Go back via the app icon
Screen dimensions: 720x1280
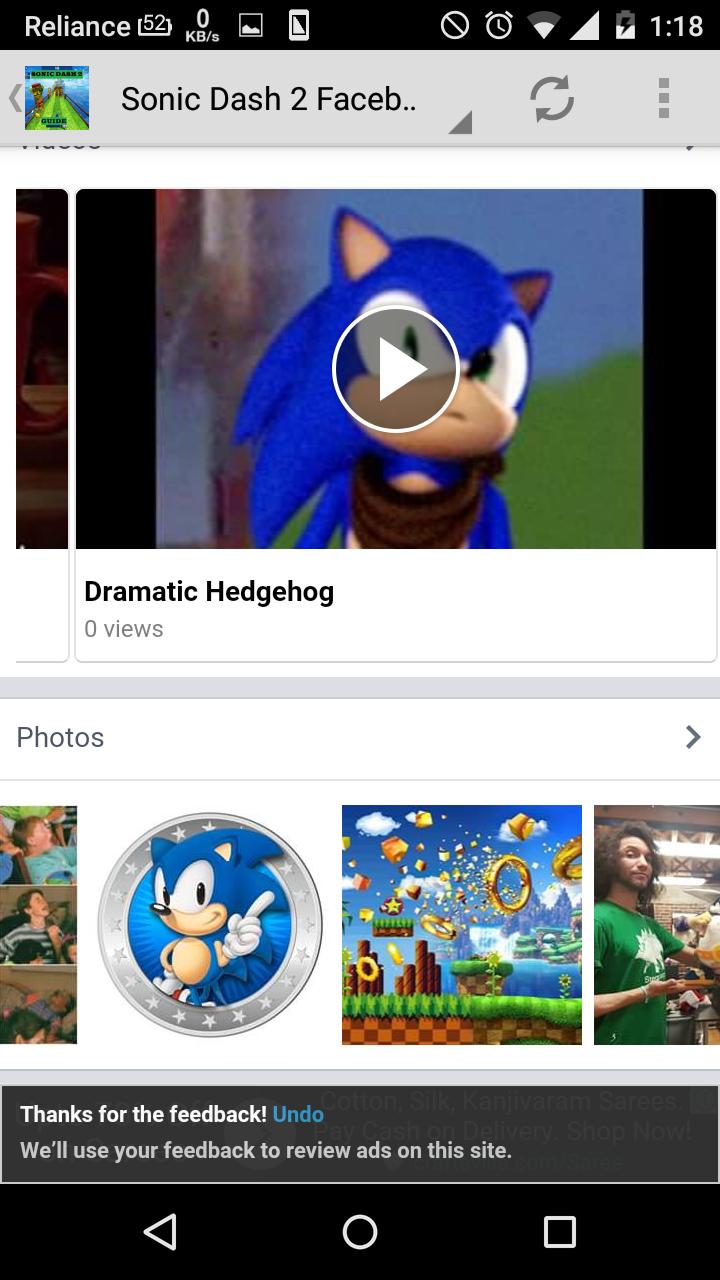50,98
